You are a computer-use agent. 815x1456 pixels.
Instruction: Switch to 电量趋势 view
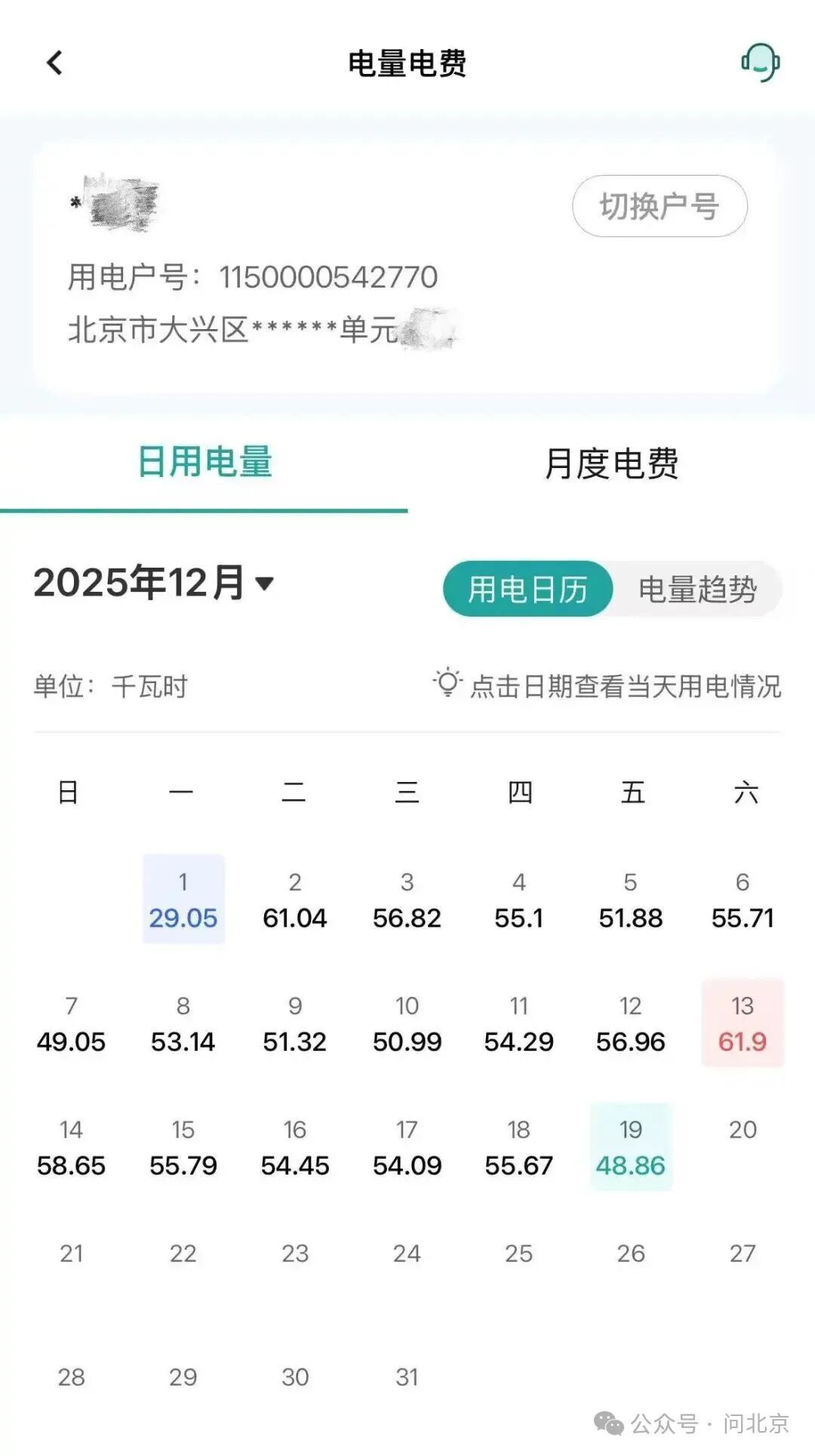tap(697, 589)
